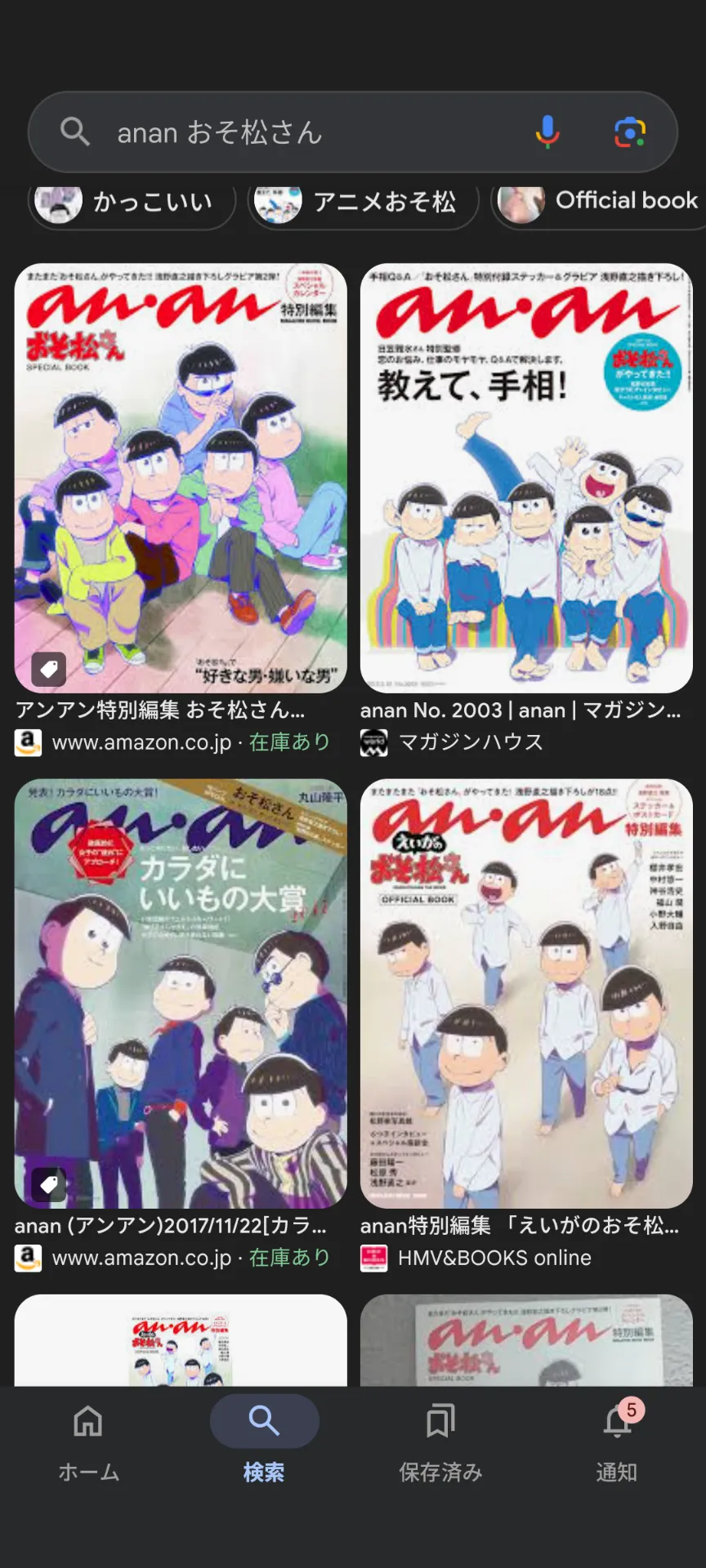Apply the Official book filter chip
Image resolution: width=706 pixels, height=1568 pixels.
[601, 202]
